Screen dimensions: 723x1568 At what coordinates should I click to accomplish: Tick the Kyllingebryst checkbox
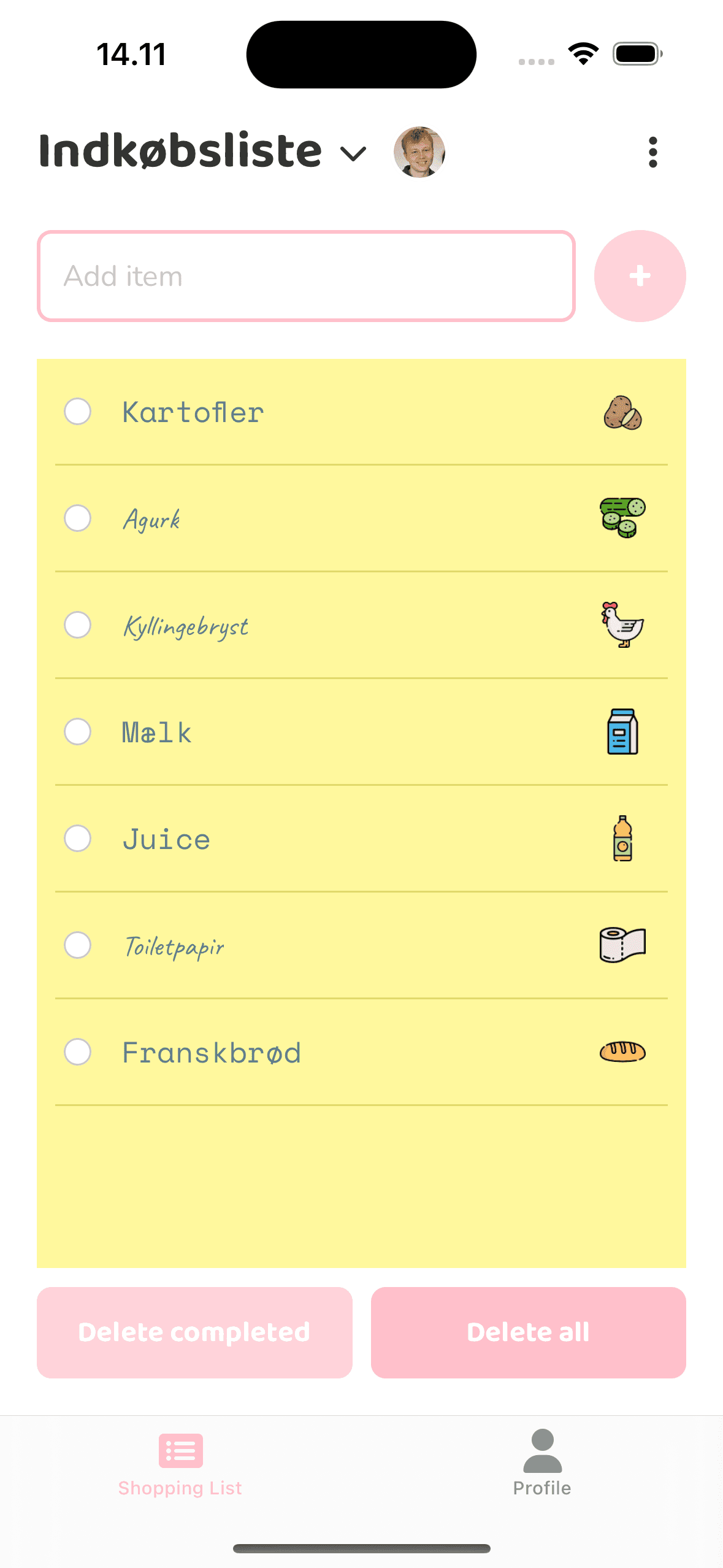78,625
